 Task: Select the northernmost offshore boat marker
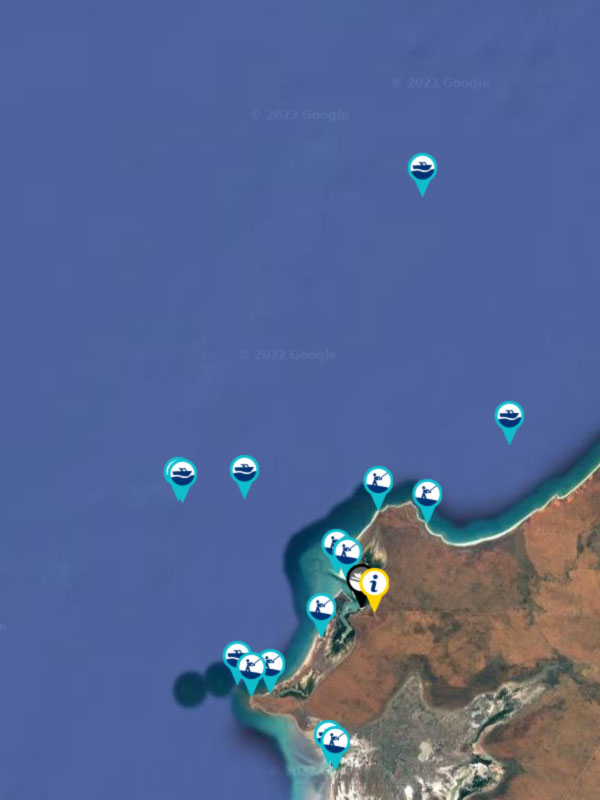click(x=423, y=167)
